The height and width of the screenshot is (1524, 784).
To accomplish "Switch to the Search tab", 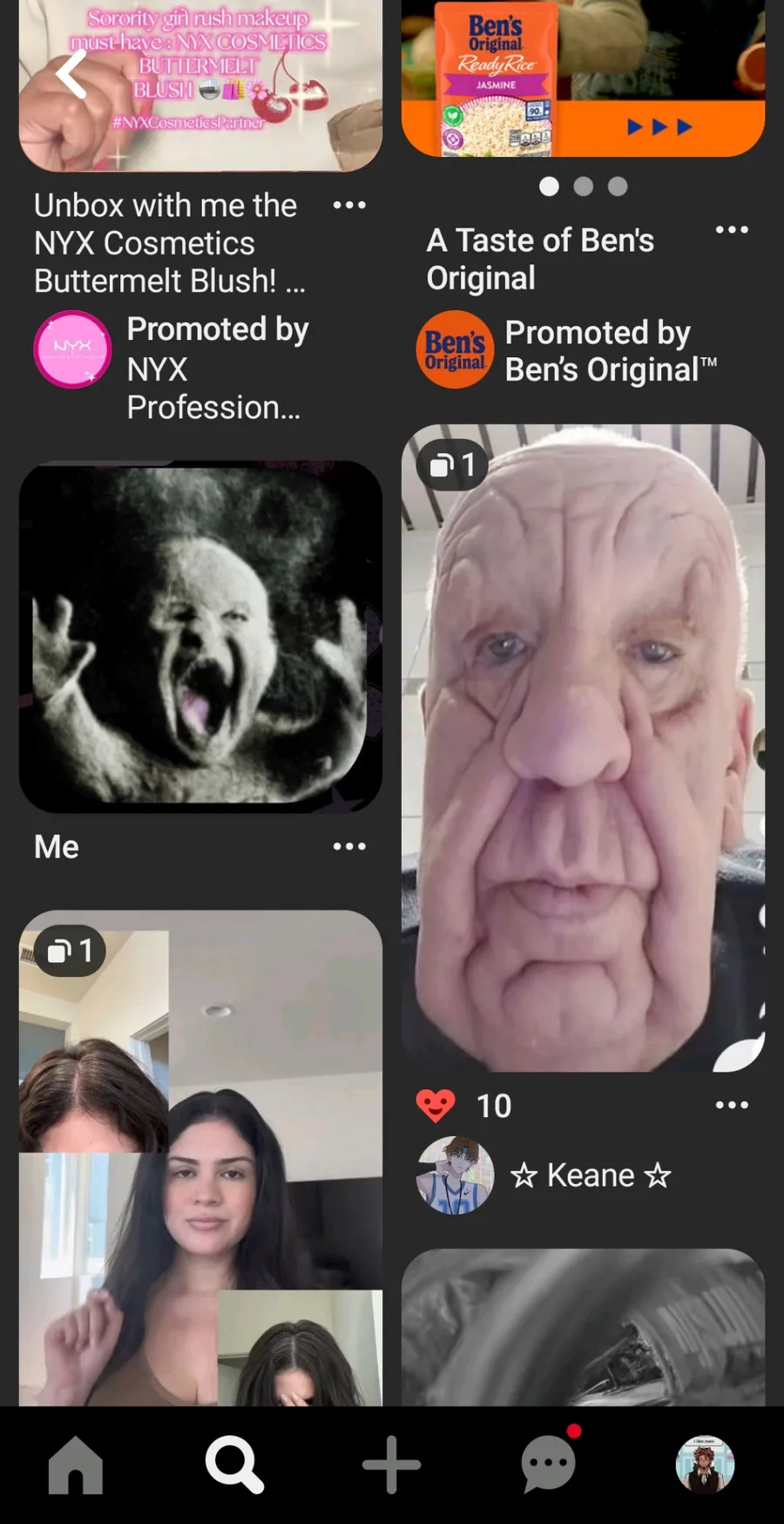I will tap(234, 1465).
